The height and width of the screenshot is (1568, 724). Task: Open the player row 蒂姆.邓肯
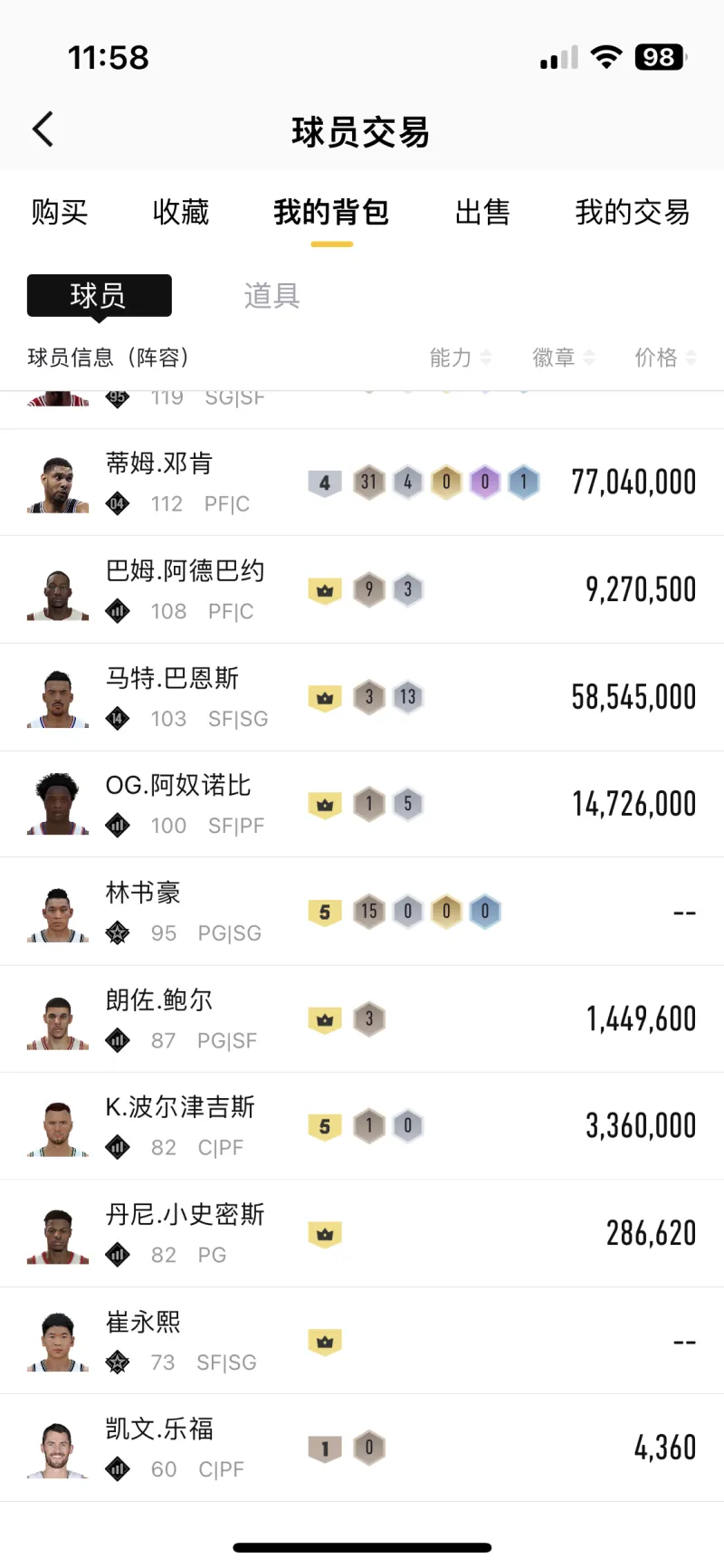[x=362, y=483]
